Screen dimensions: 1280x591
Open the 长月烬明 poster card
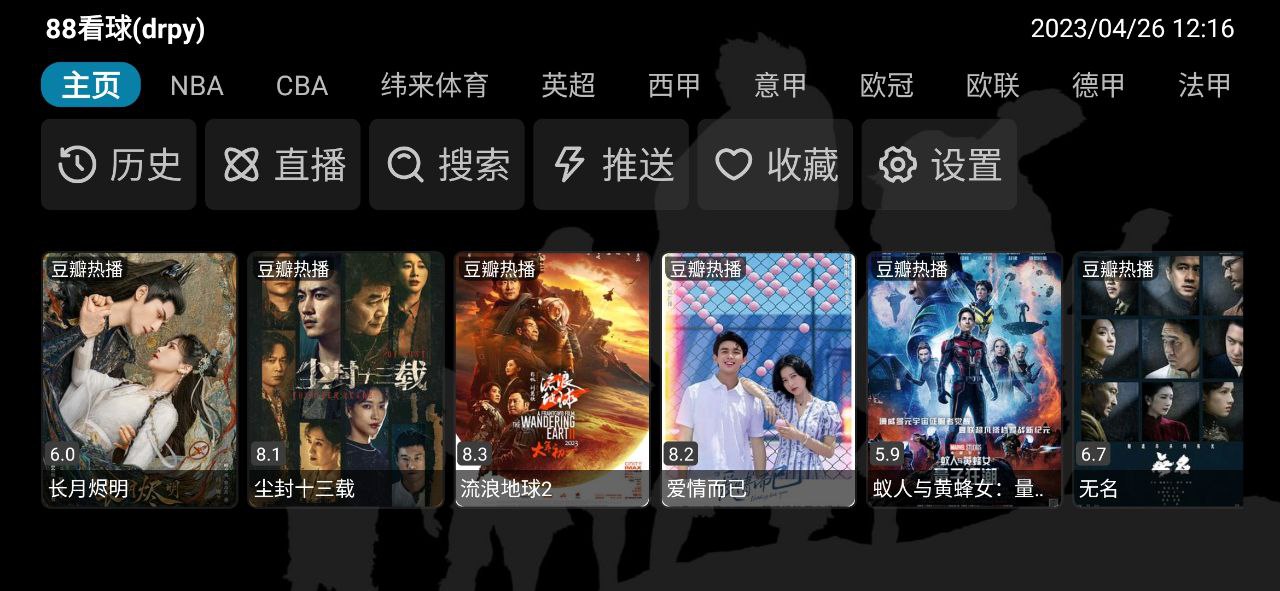click(140, 379)
